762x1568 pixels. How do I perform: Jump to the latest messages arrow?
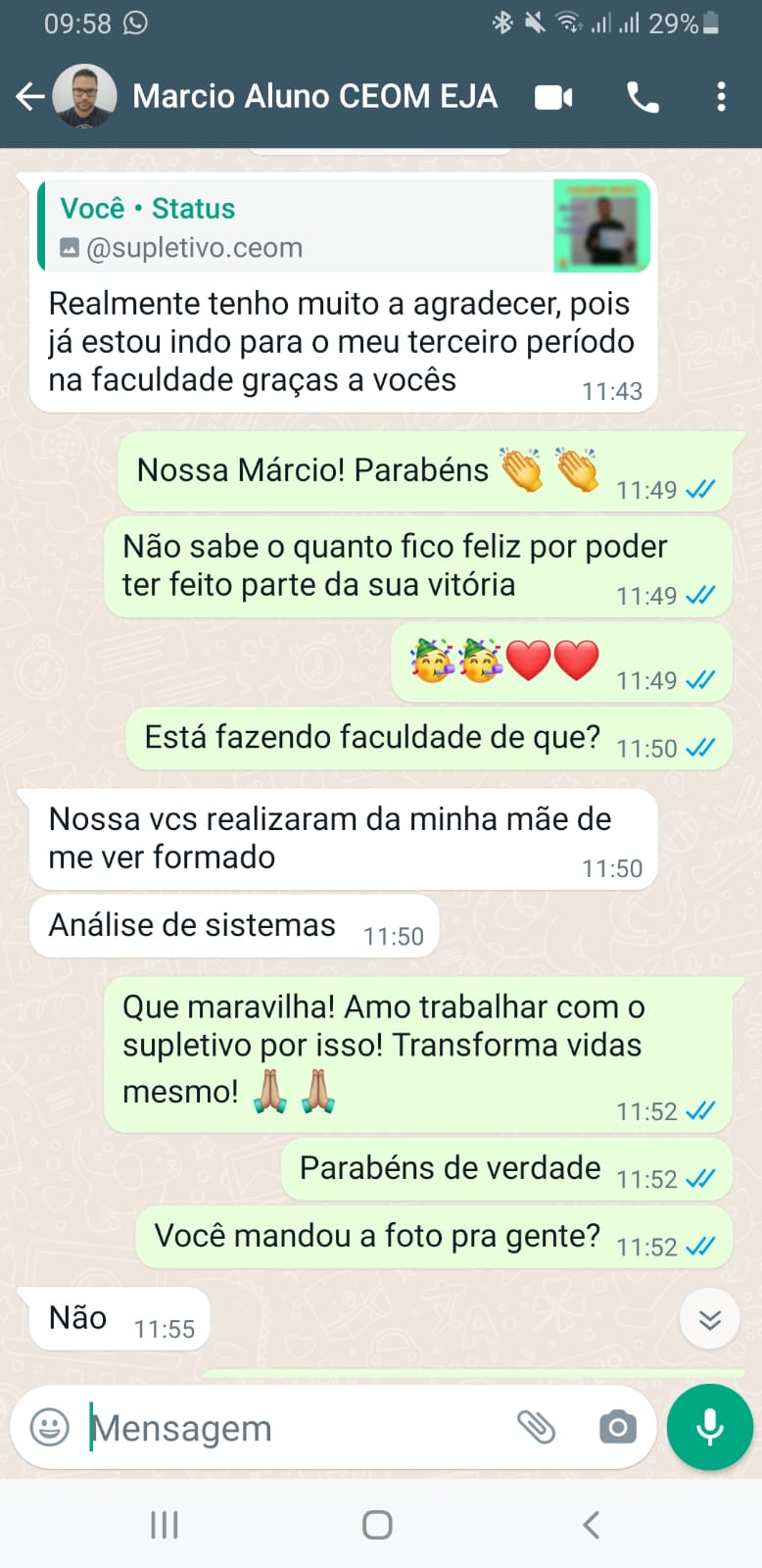[x=709, y=1320]
